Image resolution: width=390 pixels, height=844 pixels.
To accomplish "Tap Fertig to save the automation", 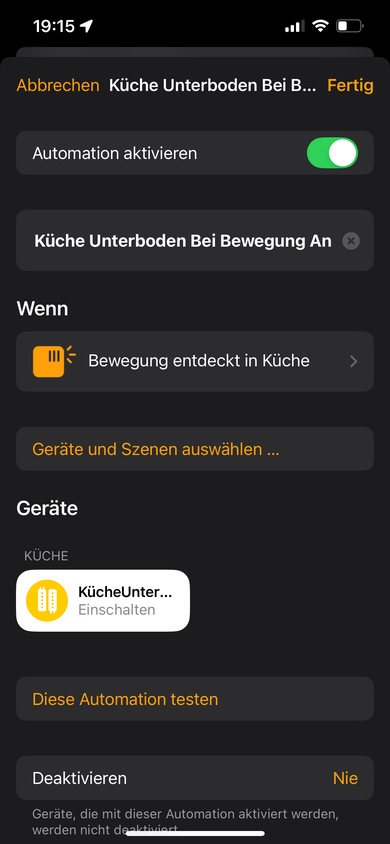I will click(350, 86).
